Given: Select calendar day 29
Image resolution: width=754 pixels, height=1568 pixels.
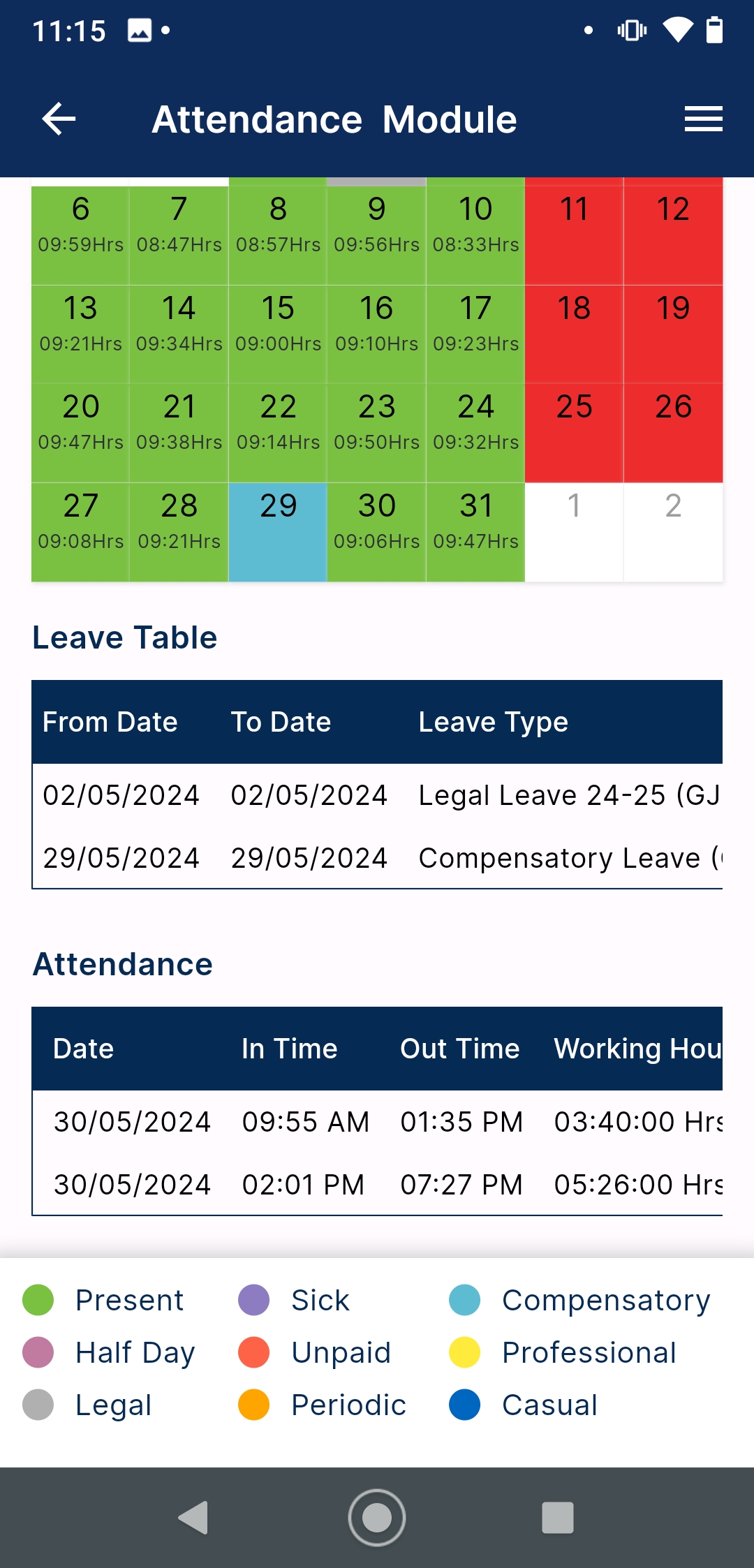Looking at the screenshot, I should point(278,531).
